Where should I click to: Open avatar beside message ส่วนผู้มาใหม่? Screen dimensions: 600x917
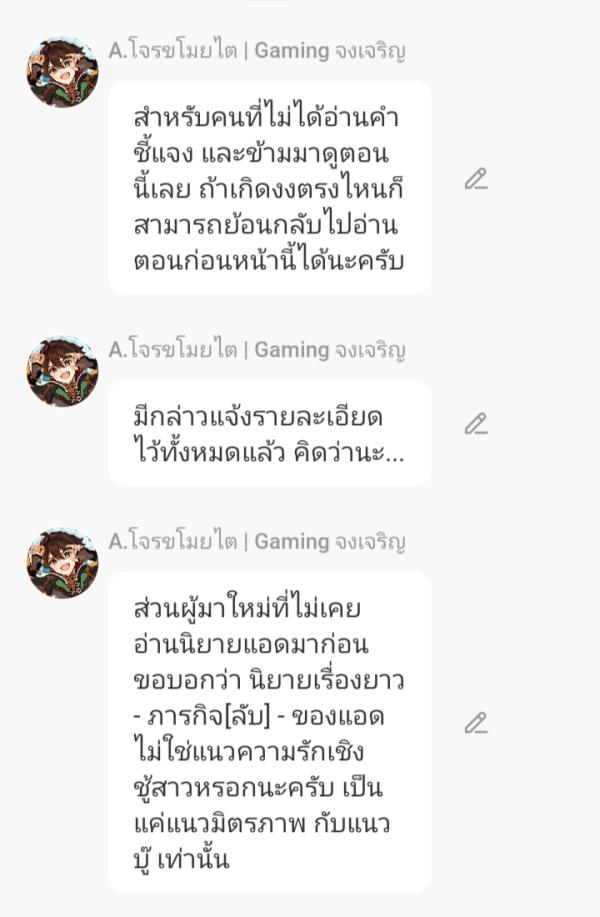tap(62, 563)
